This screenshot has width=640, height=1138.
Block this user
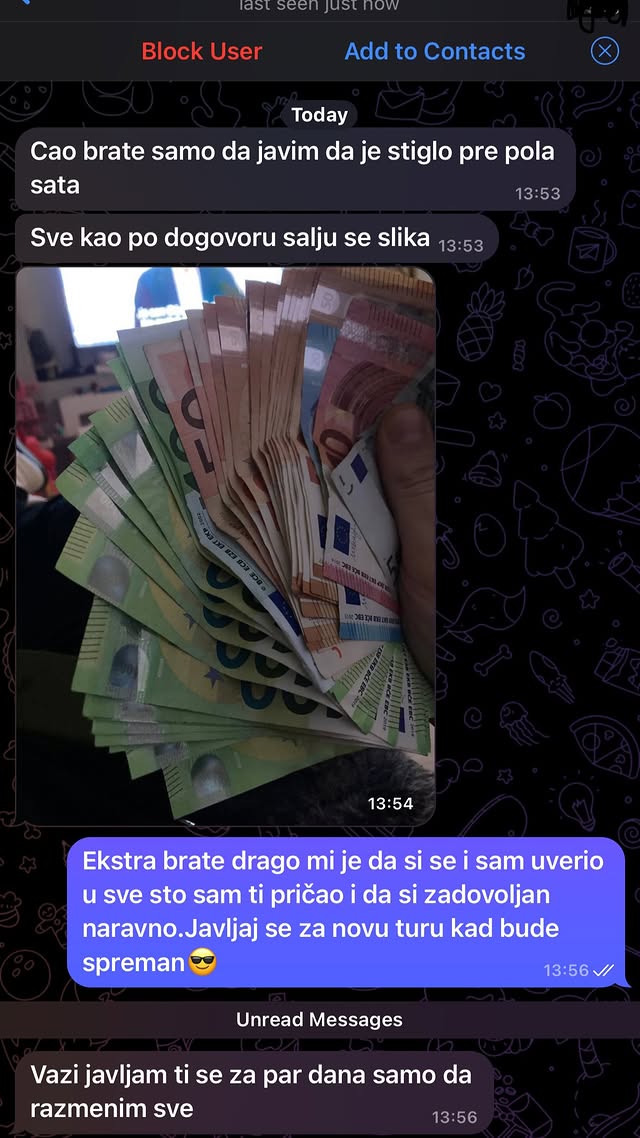(201, 51)
